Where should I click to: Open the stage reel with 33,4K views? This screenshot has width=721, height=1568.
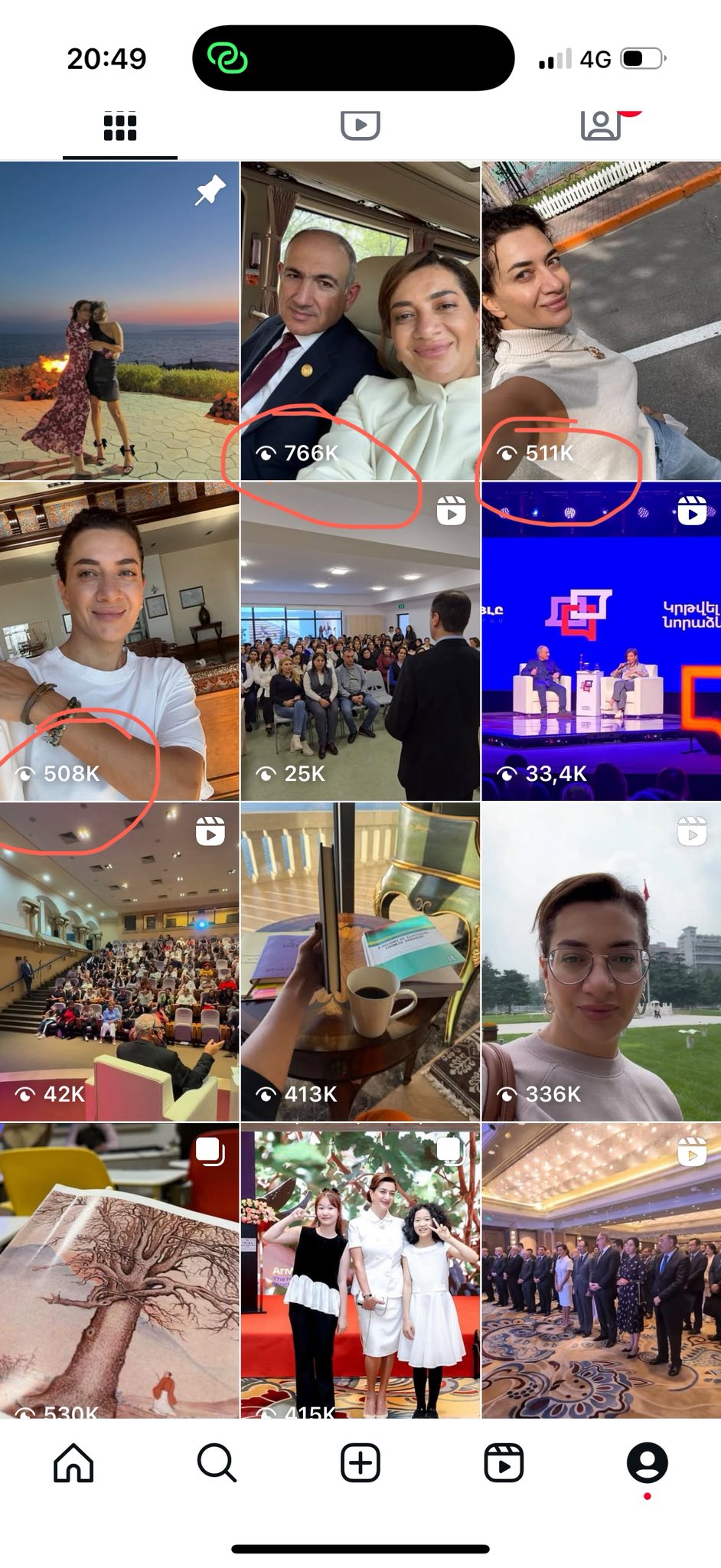click(601, 642)
